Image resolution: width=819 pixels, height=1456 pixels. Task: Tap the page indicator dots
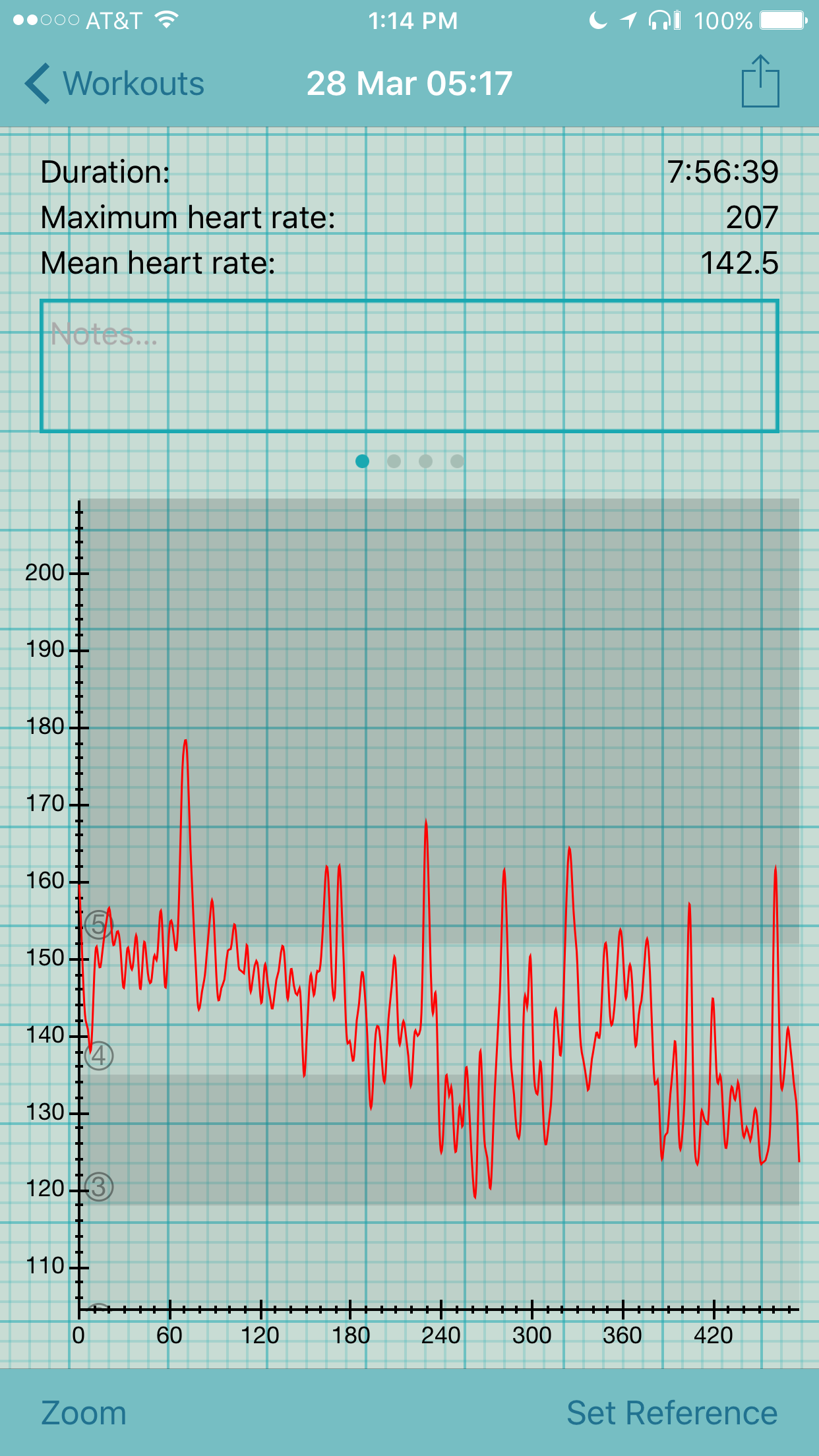[x=409, y=461]
